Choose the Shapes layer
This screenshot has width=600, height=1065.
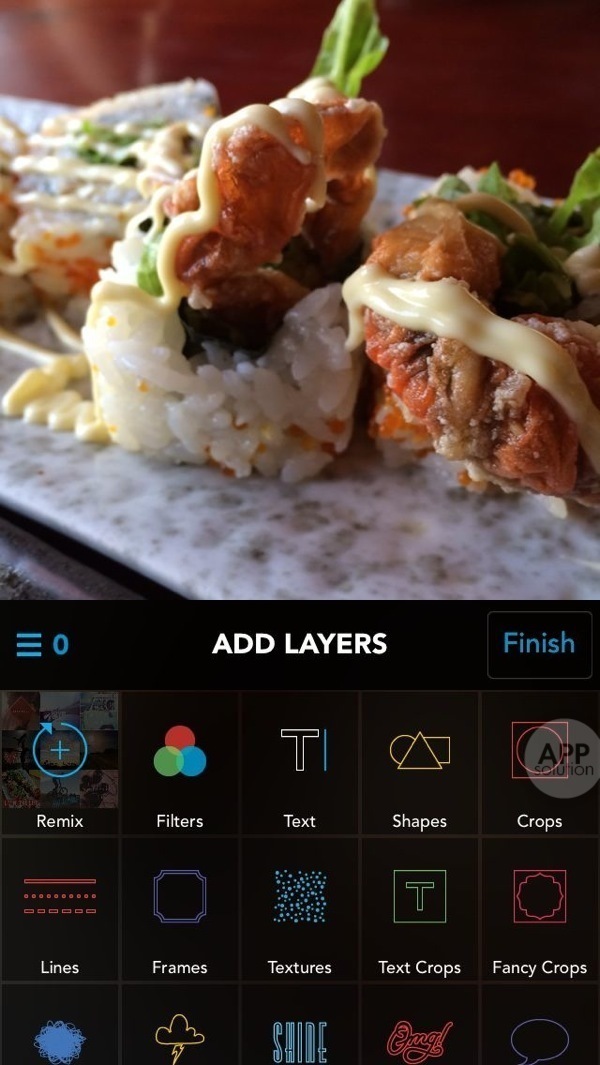(419, 762)
